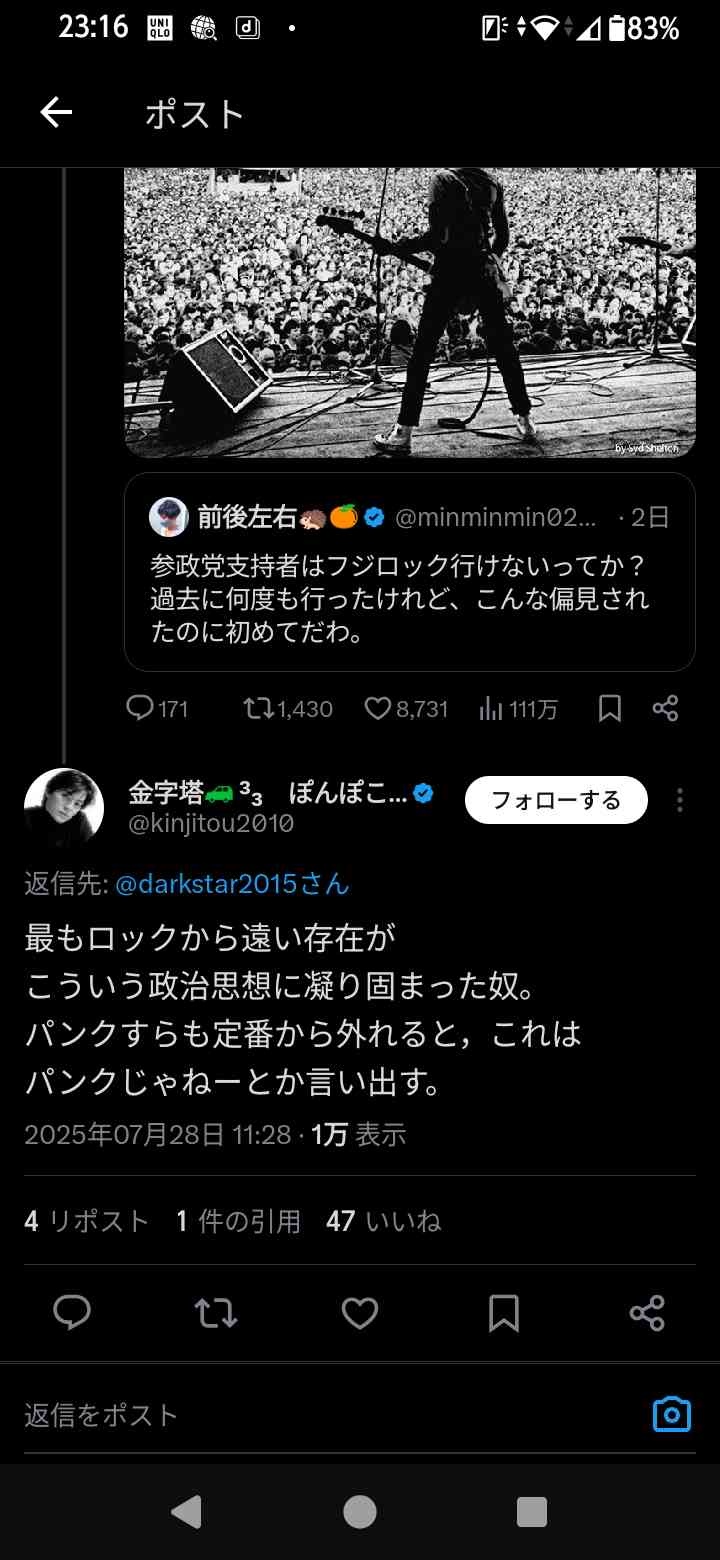View analytics showing 111万 impressions
The width and height of the screenshot is (720, 1560).
pyautogui.click(x=518, y=709)
